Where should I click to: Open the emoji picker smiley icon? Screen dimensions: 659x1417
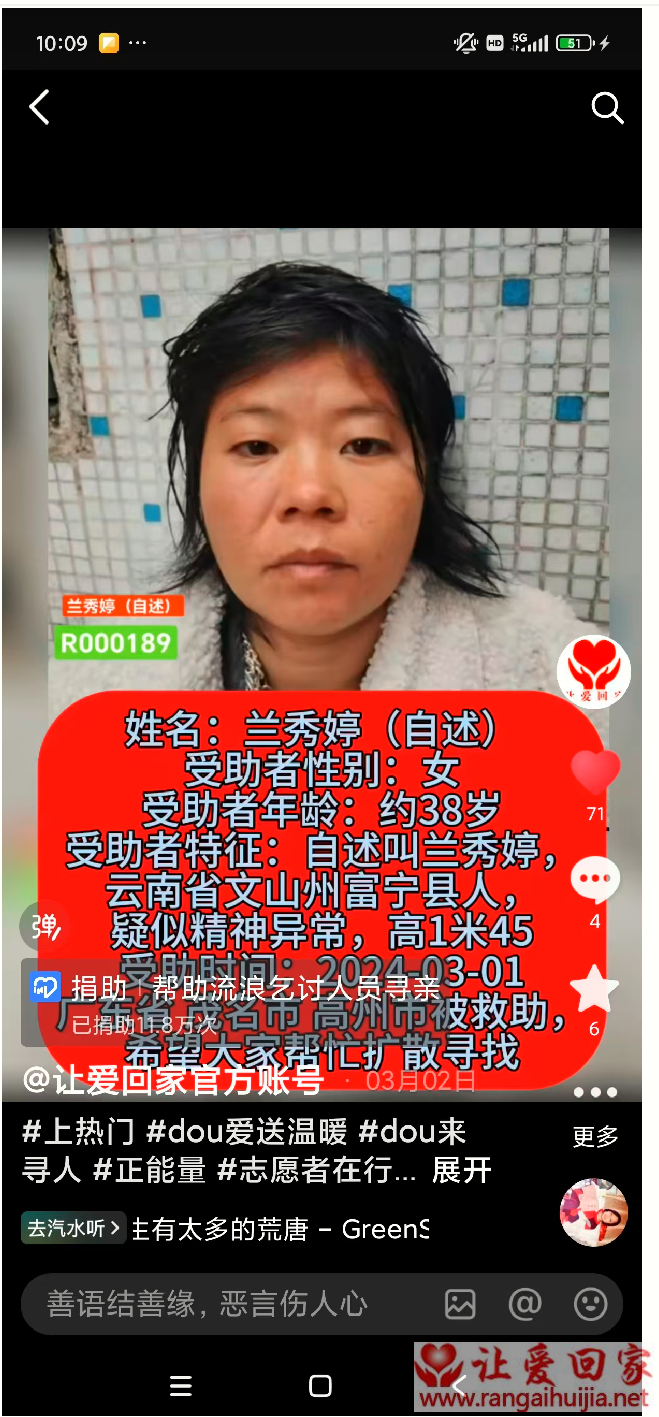[591, 1304]
